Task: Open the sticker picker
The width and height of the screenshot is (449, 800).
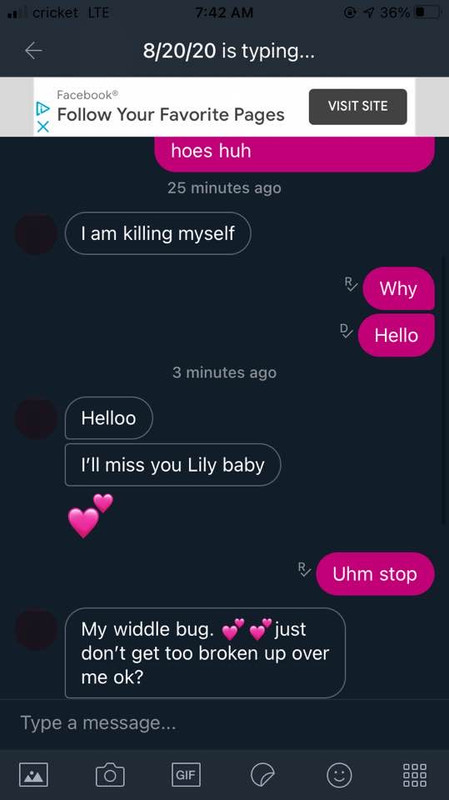Action: pyautogui.click(x=263, y=774)
